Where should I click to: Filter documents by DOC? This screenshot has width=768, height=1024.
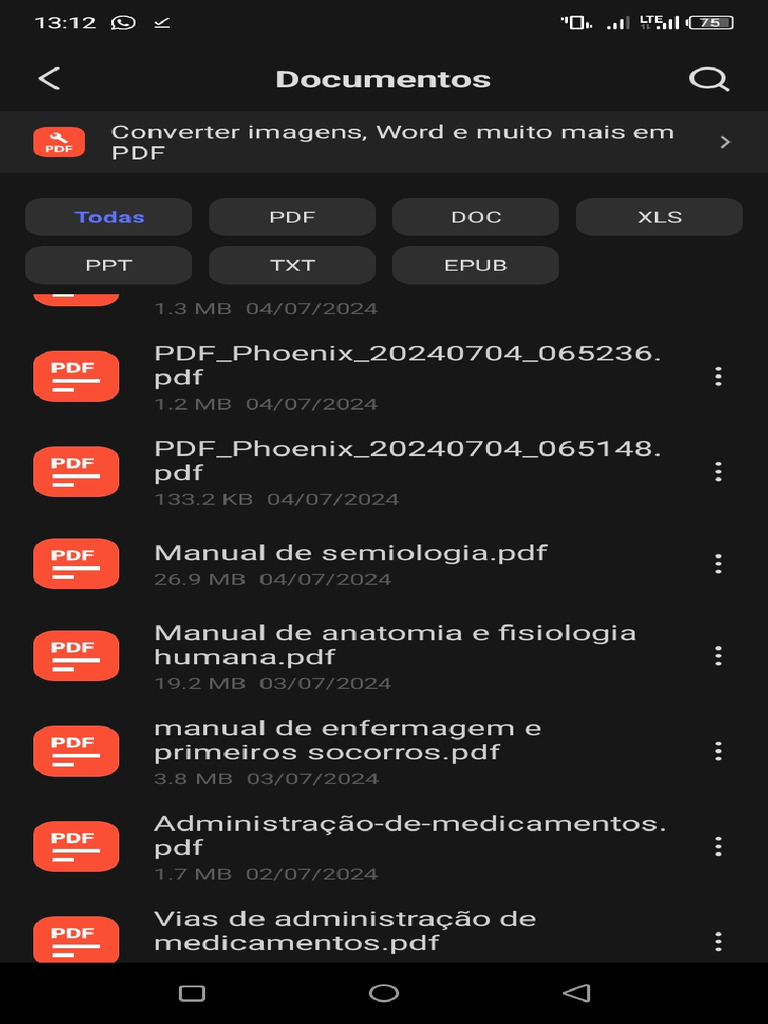(475, 217)
